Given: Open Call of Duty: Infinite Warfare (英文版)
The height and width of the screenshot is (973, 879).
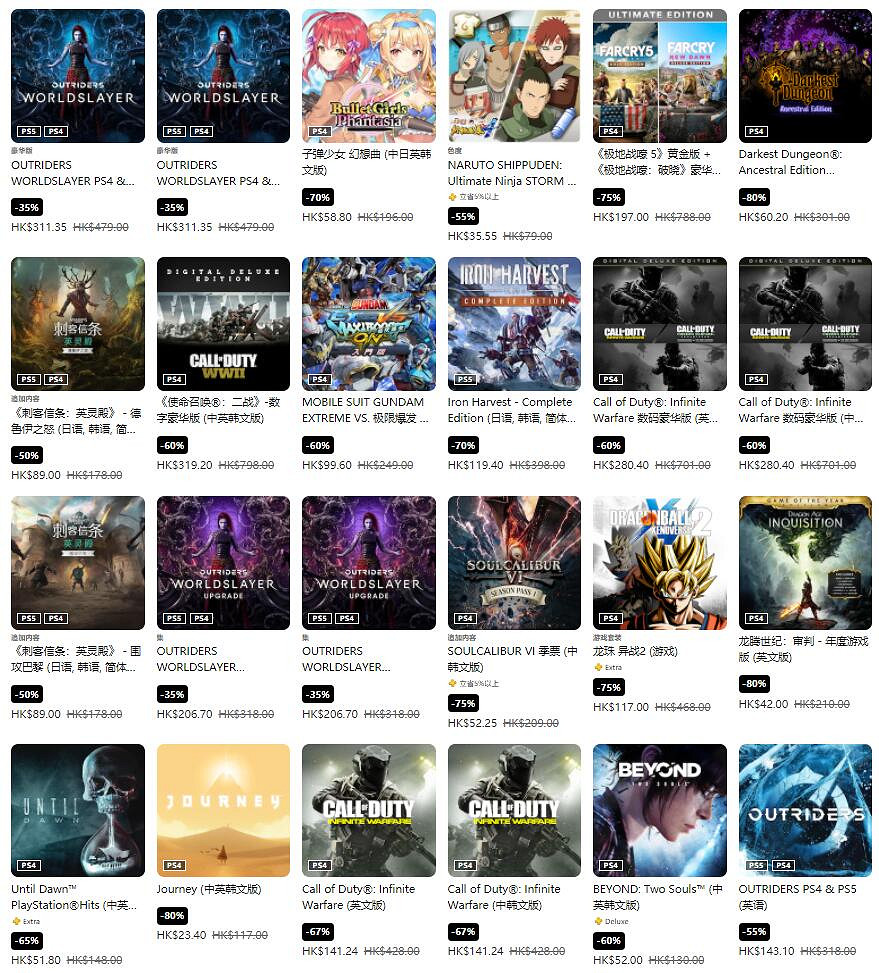Looking at the screenshot, I should 368,811.
